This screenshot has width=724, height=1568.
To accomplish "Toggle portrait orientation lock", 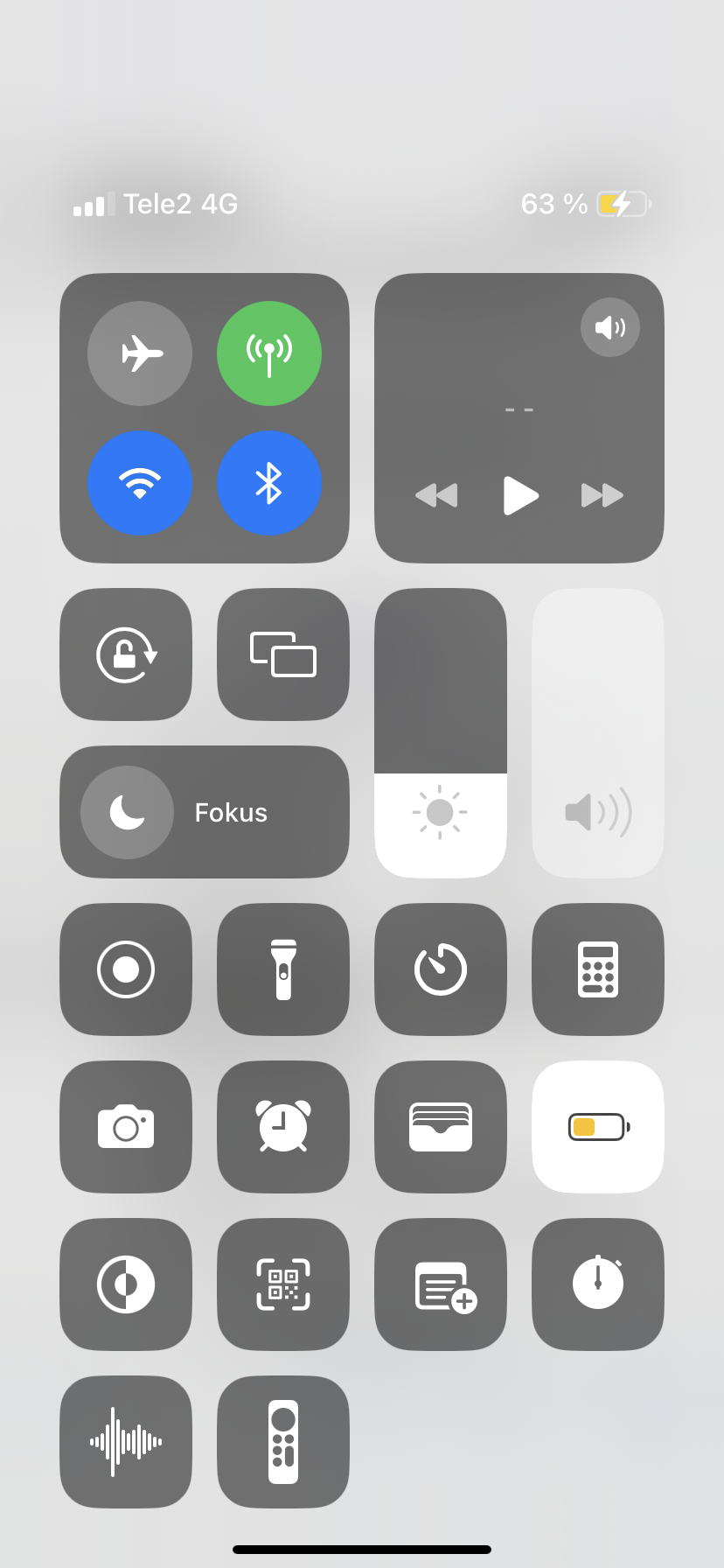I will 126,654.
